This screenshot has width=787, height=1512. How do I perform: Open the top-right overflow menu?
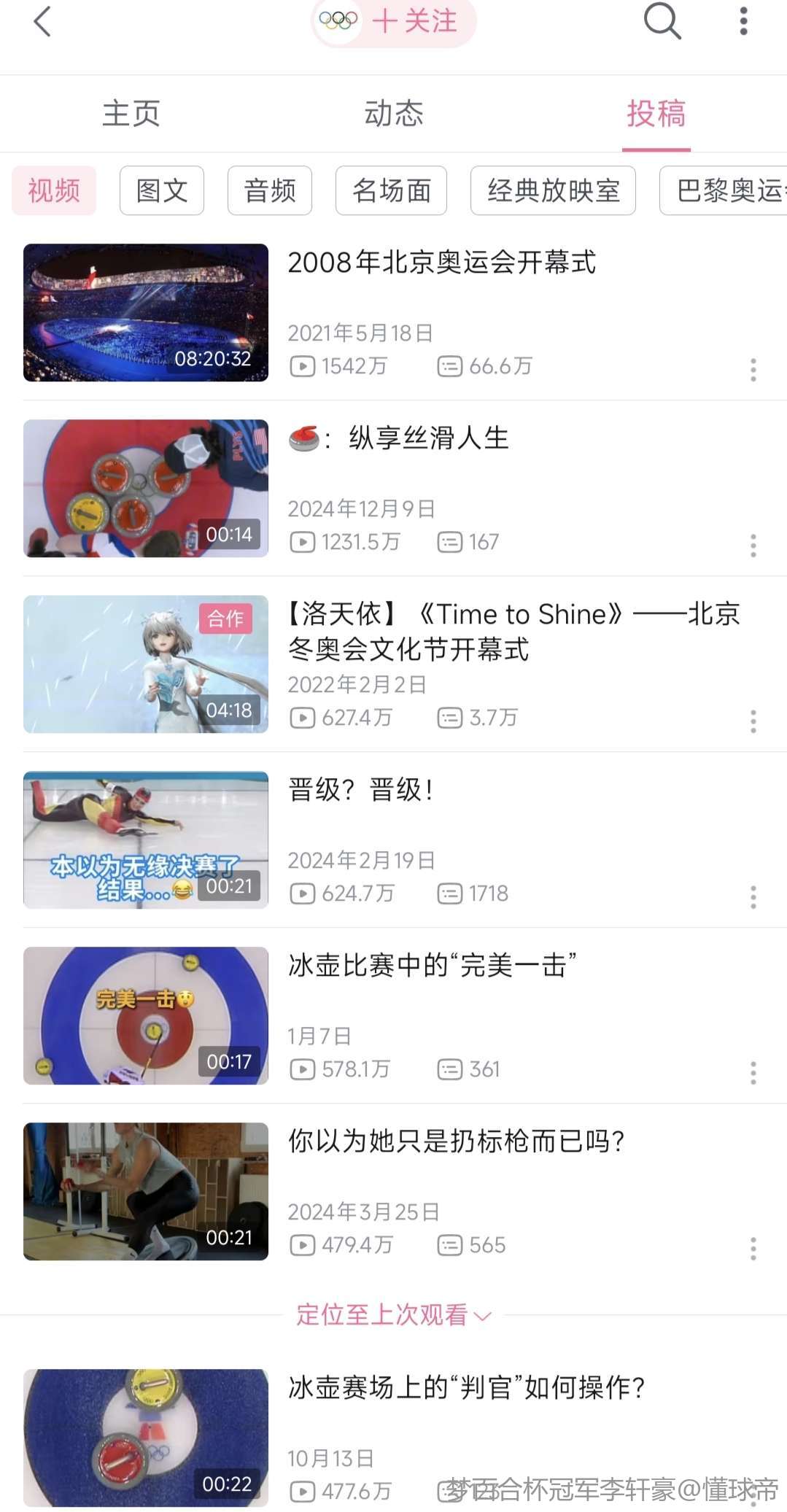[743, 21]
